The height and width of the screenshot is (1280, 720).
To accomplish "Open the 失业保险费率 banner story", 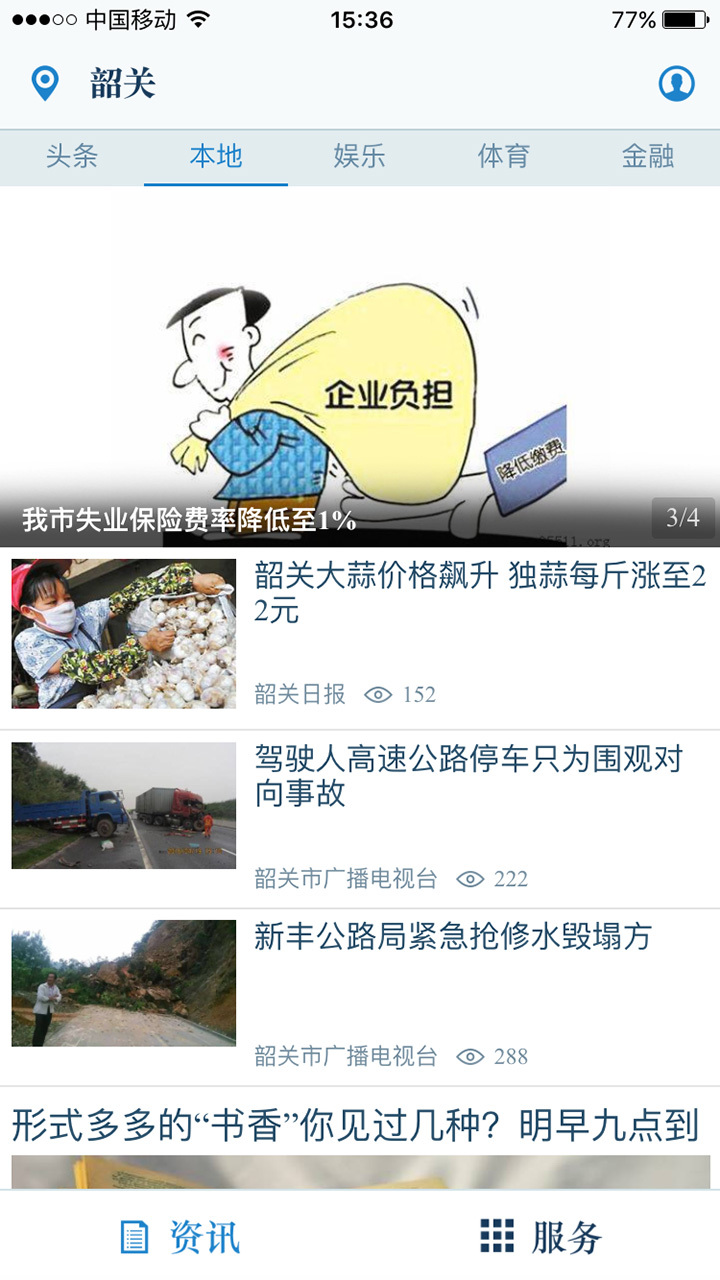I will point(360,380).
